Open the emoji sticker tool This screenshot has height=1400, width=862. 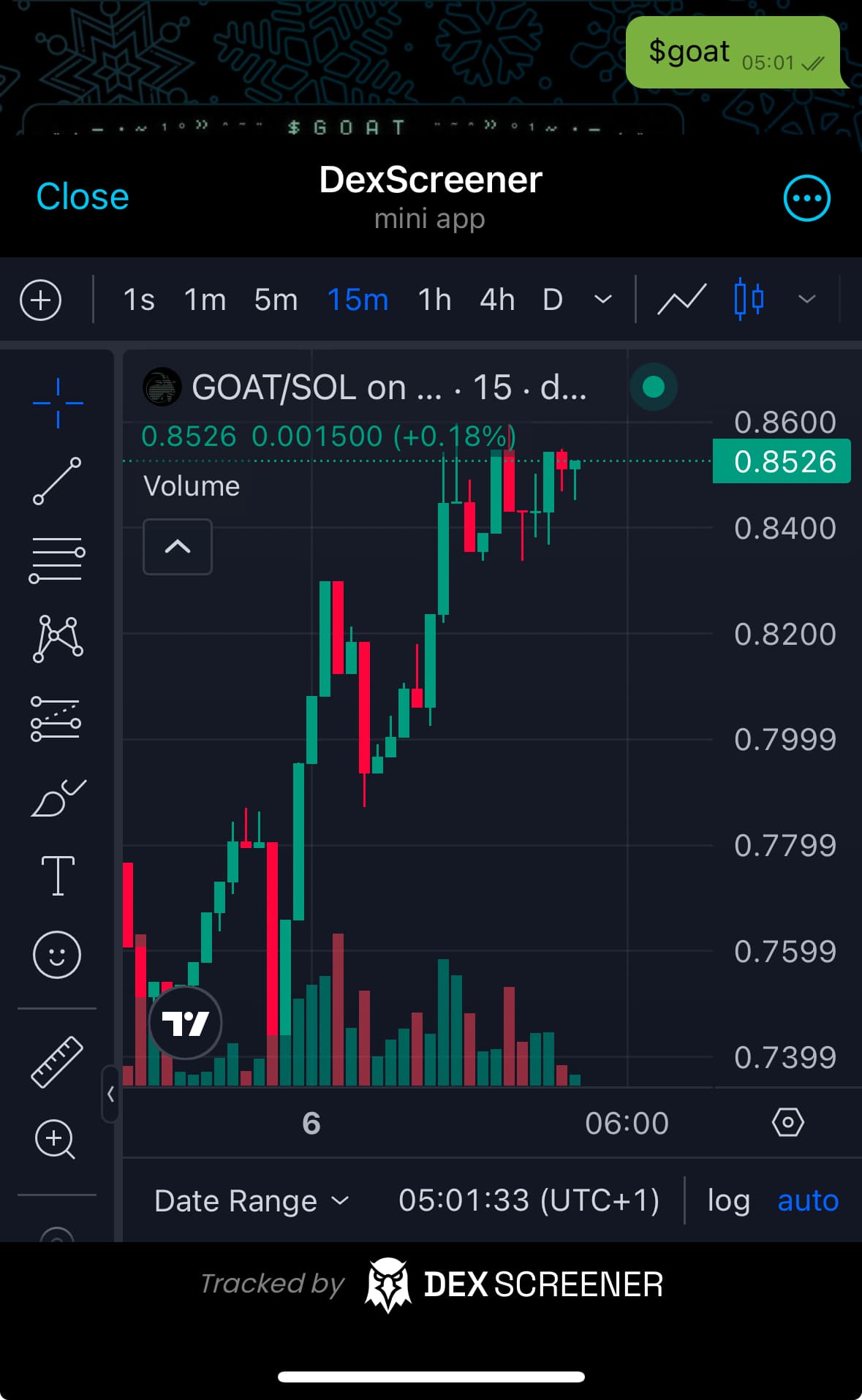click(x=57, y=954)
